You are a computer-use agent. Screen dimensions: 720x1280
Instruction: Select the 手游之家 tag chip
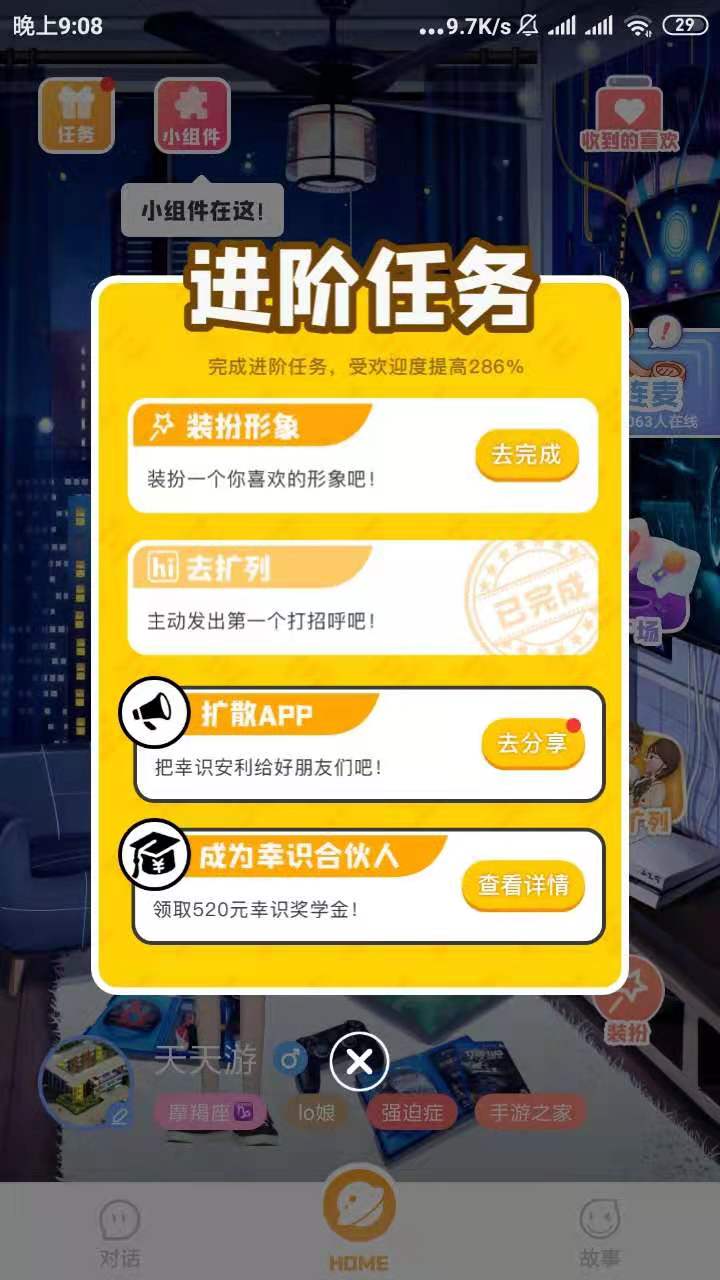[530, 1113]
